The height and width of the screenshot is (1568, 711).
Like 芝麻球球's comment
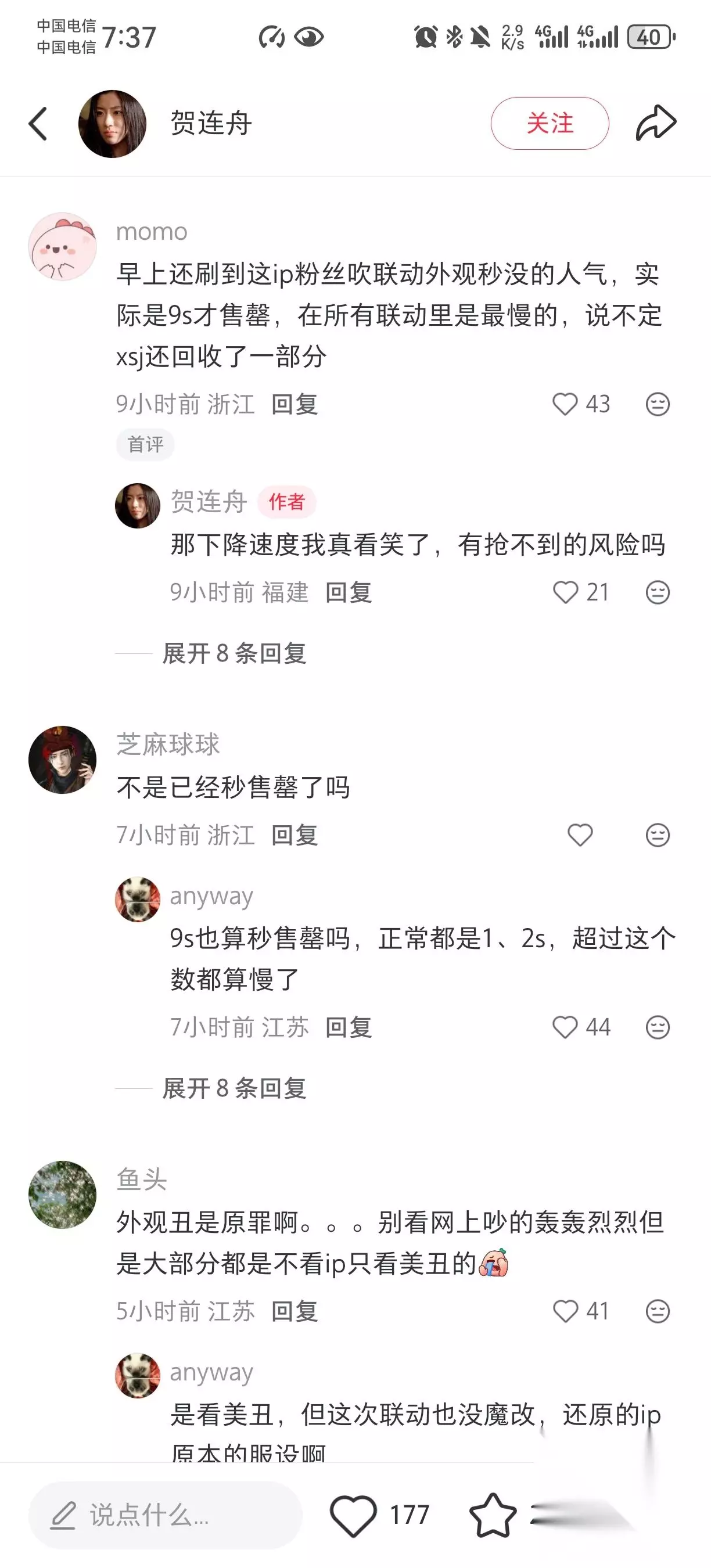tap(580, 835)
